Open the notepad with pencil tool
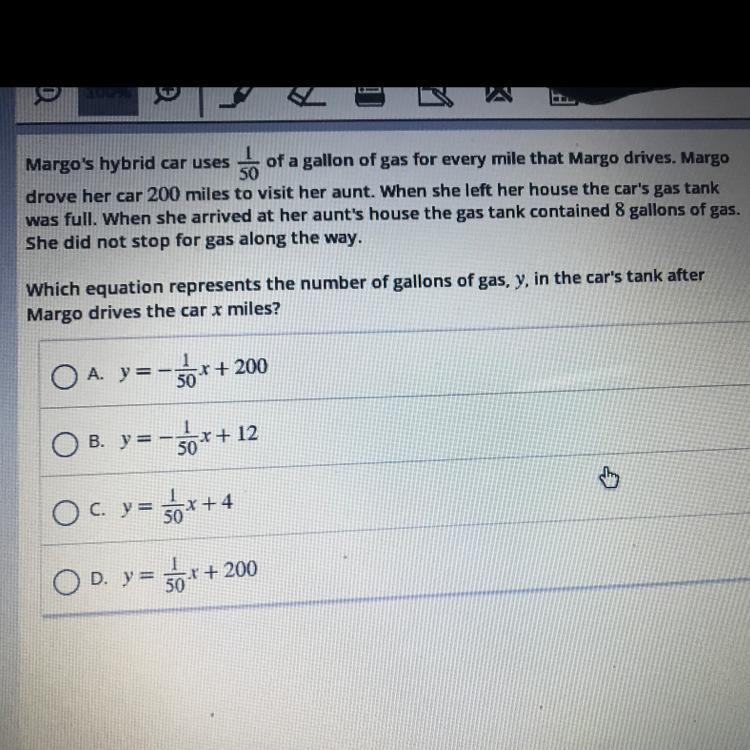 (x=435, y=97)
